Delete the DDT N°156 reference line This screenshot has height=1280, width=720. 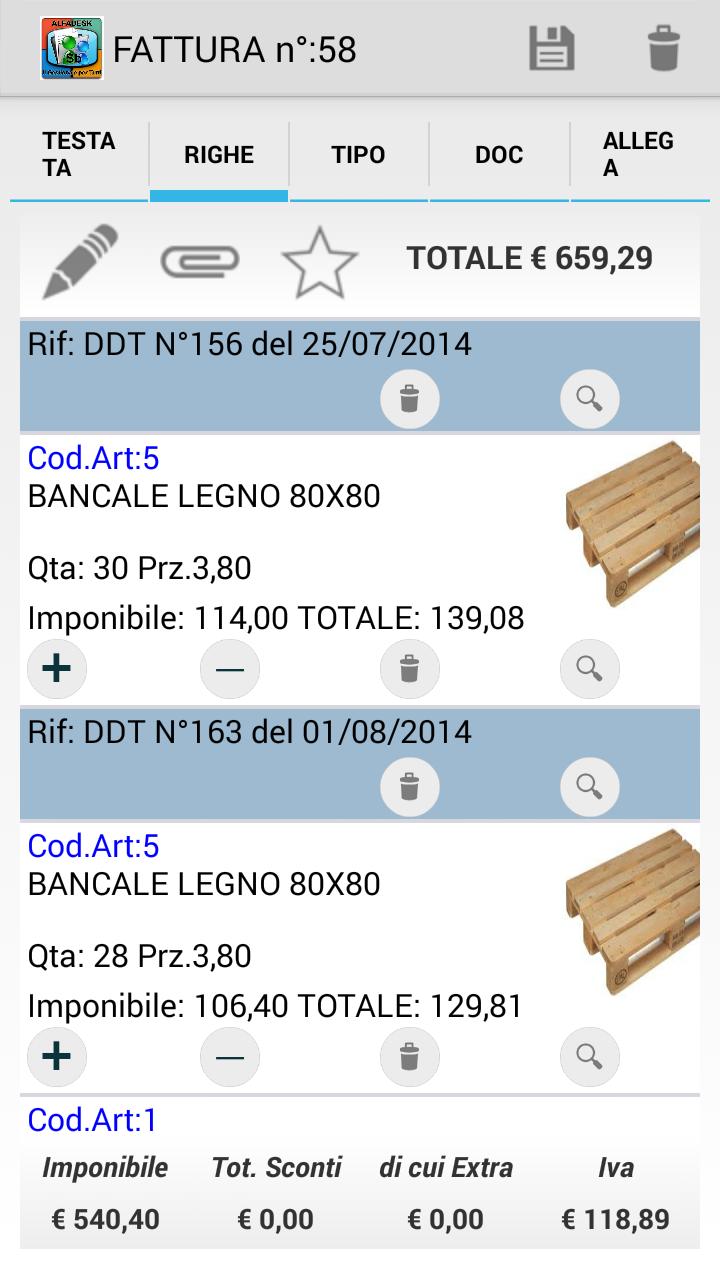click(410, 398)
